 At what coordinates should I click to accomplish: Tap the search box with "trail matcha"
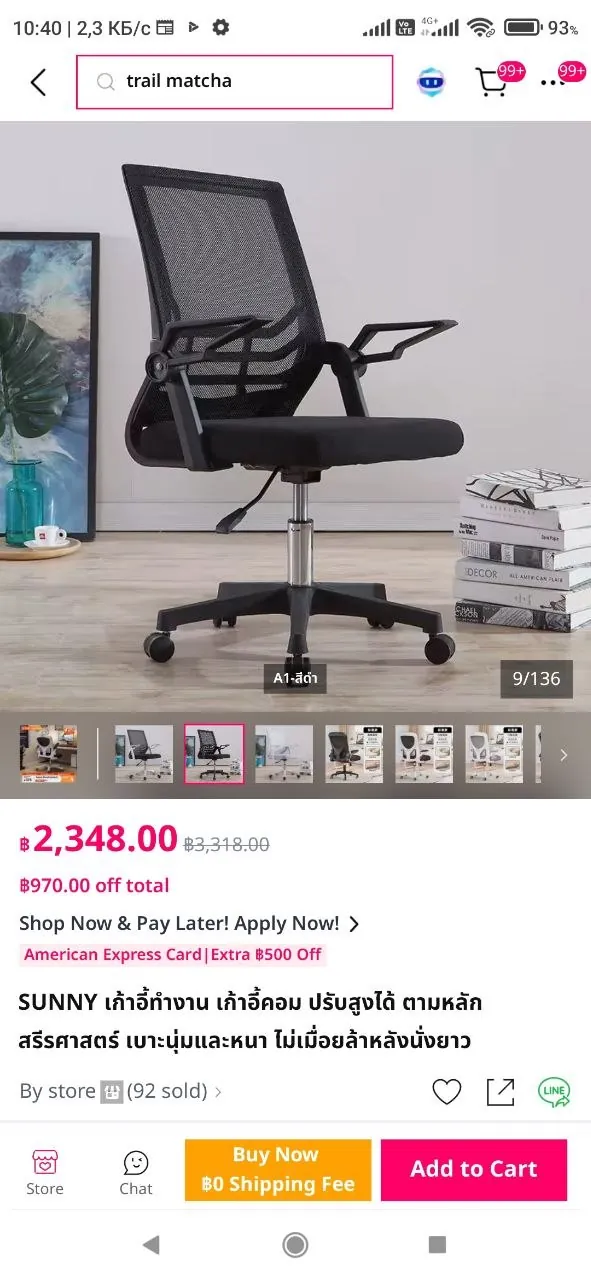point(235,82)
